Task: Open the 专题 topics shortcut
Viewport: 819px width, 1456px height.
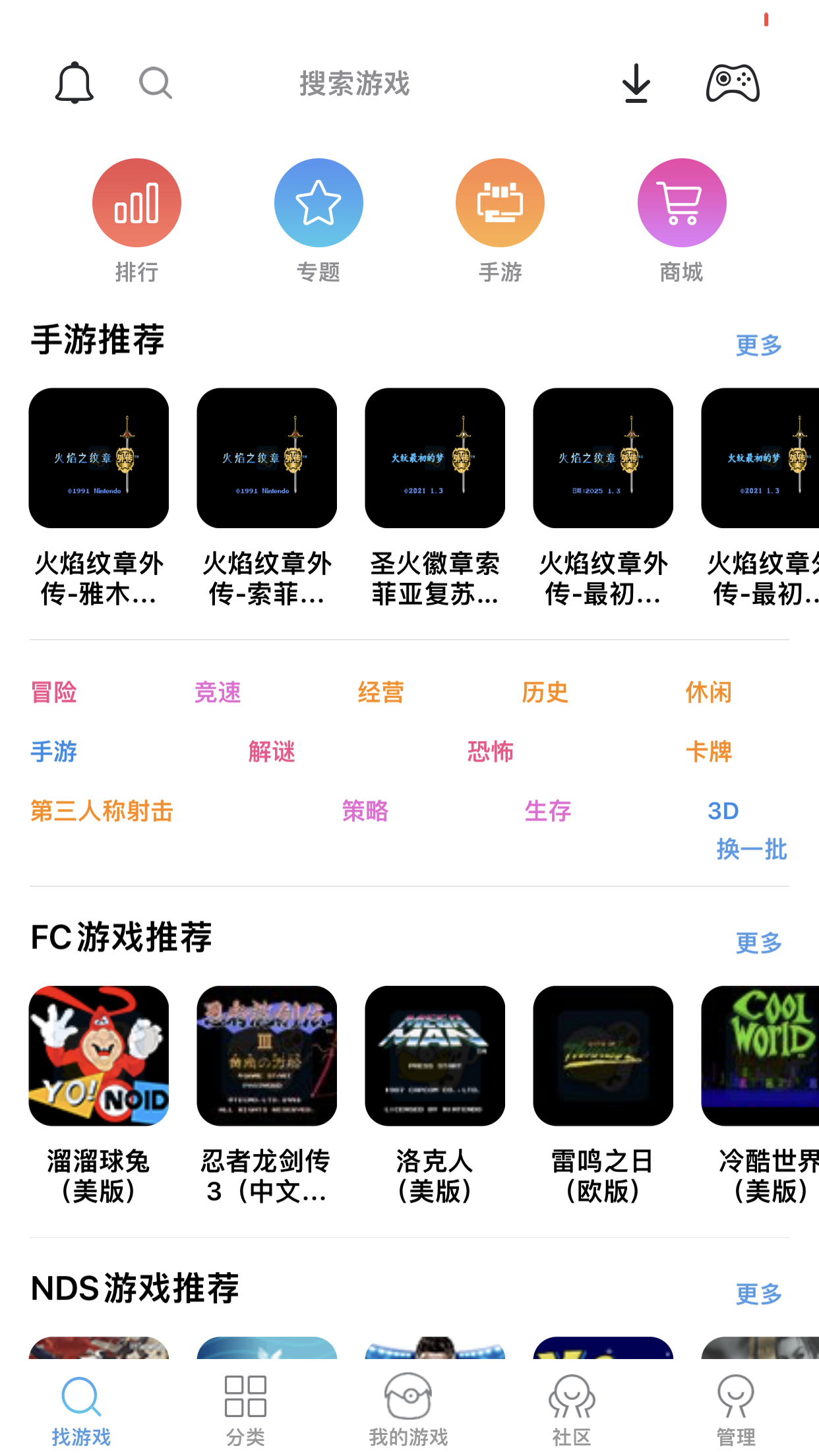Action: (x=318, y=203)
